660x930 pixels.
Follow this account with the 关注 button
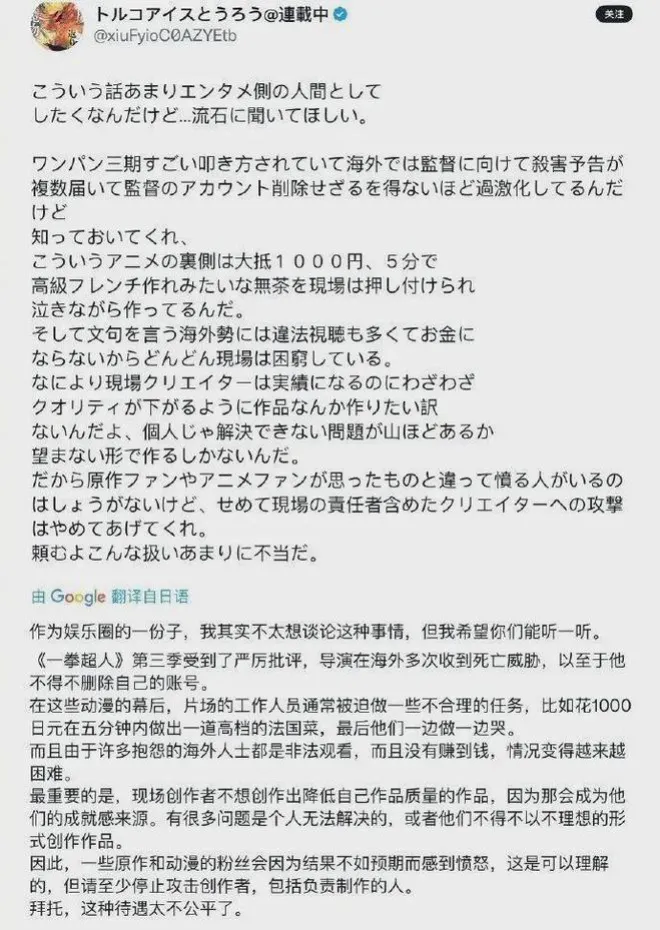coord(611,15)
